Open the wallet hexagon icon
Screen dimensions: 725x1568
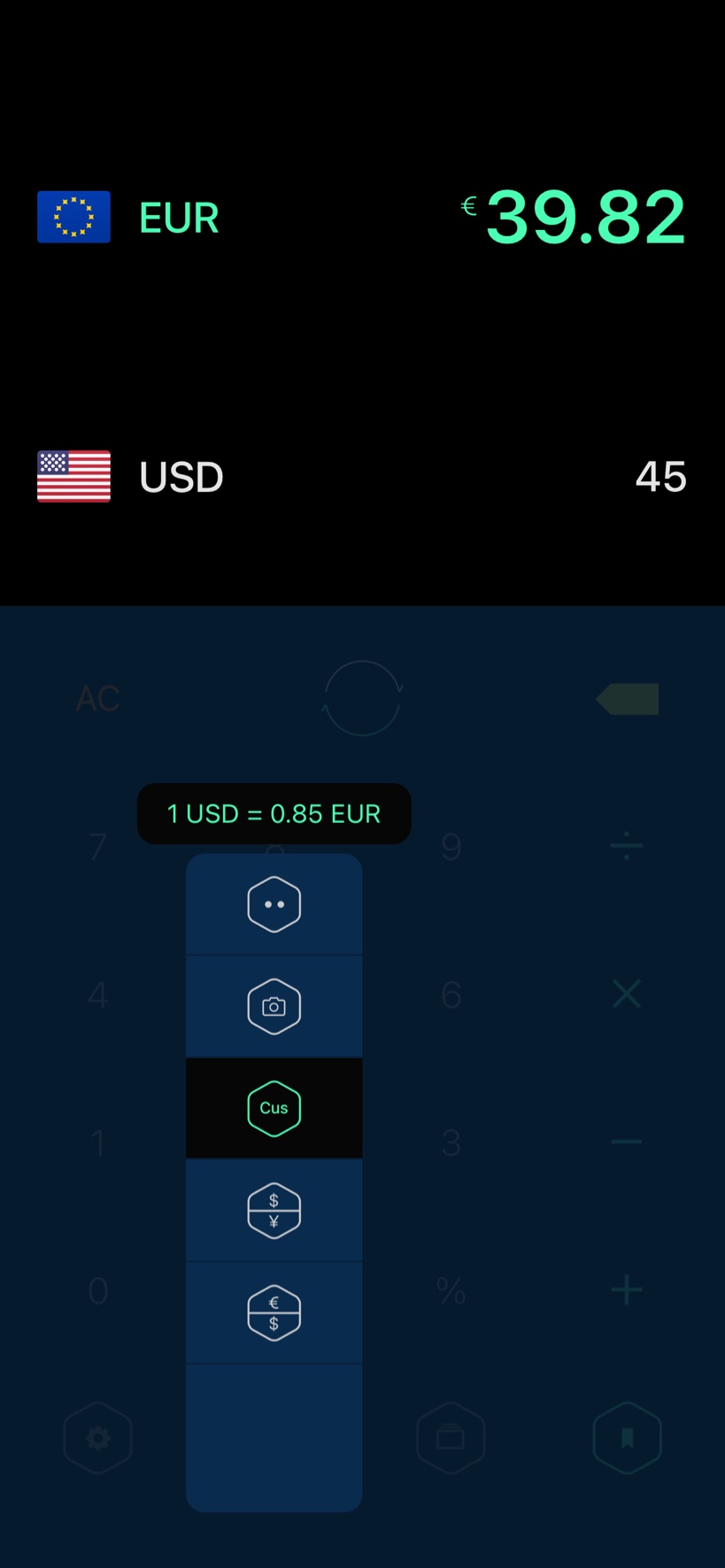click(x=451, y=1438)
